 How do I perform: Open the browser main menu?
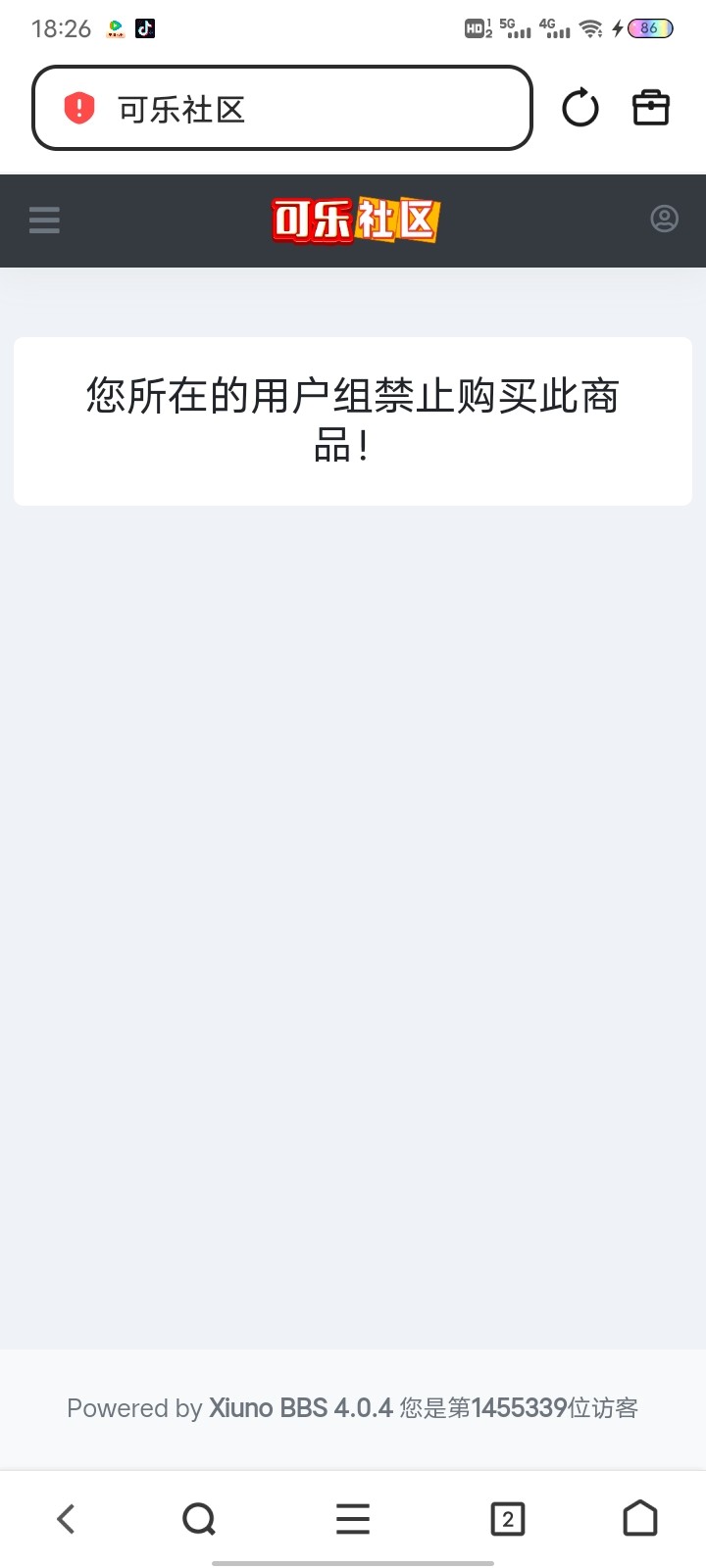(353, 1519)
